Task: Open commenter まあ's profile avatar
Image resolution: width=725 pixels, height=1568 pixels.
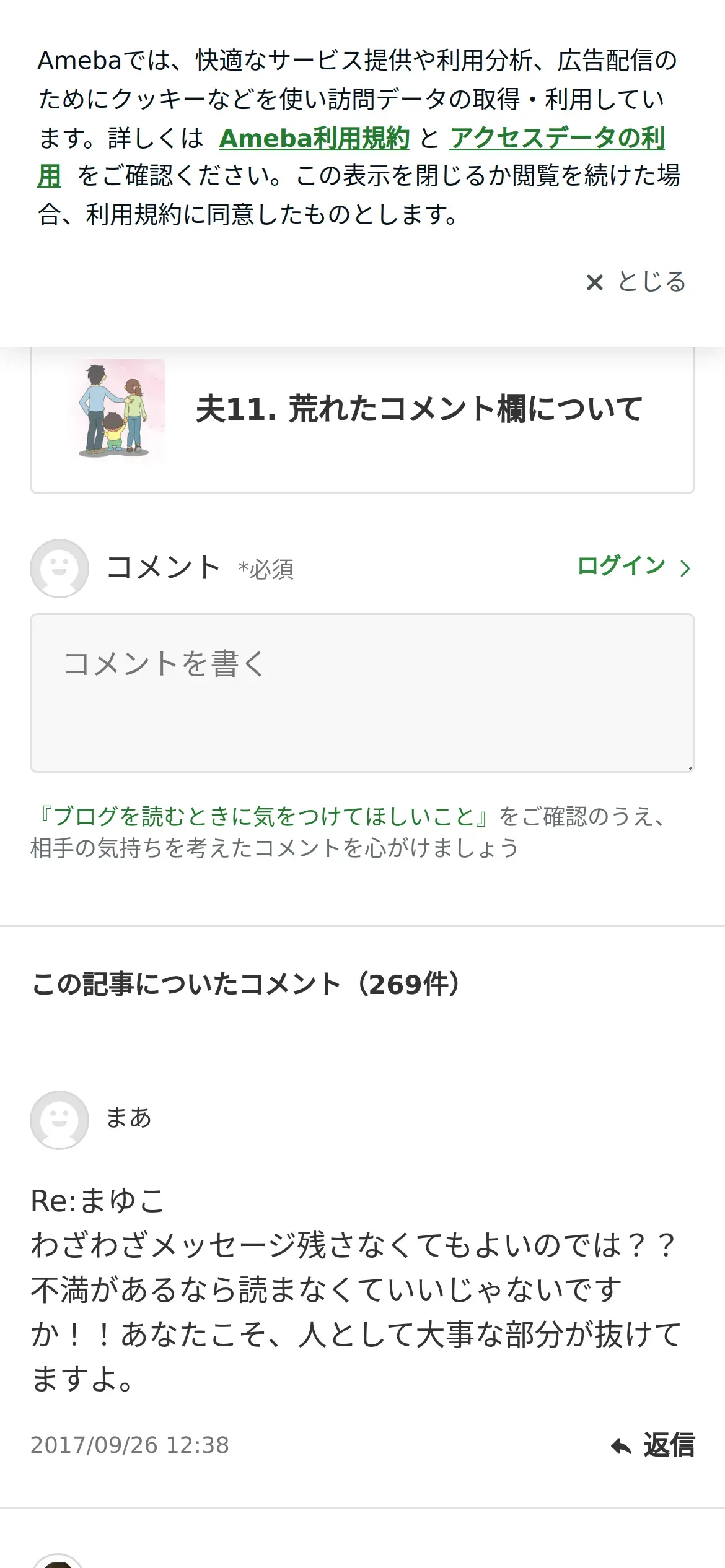Action: click(59, 1120)
